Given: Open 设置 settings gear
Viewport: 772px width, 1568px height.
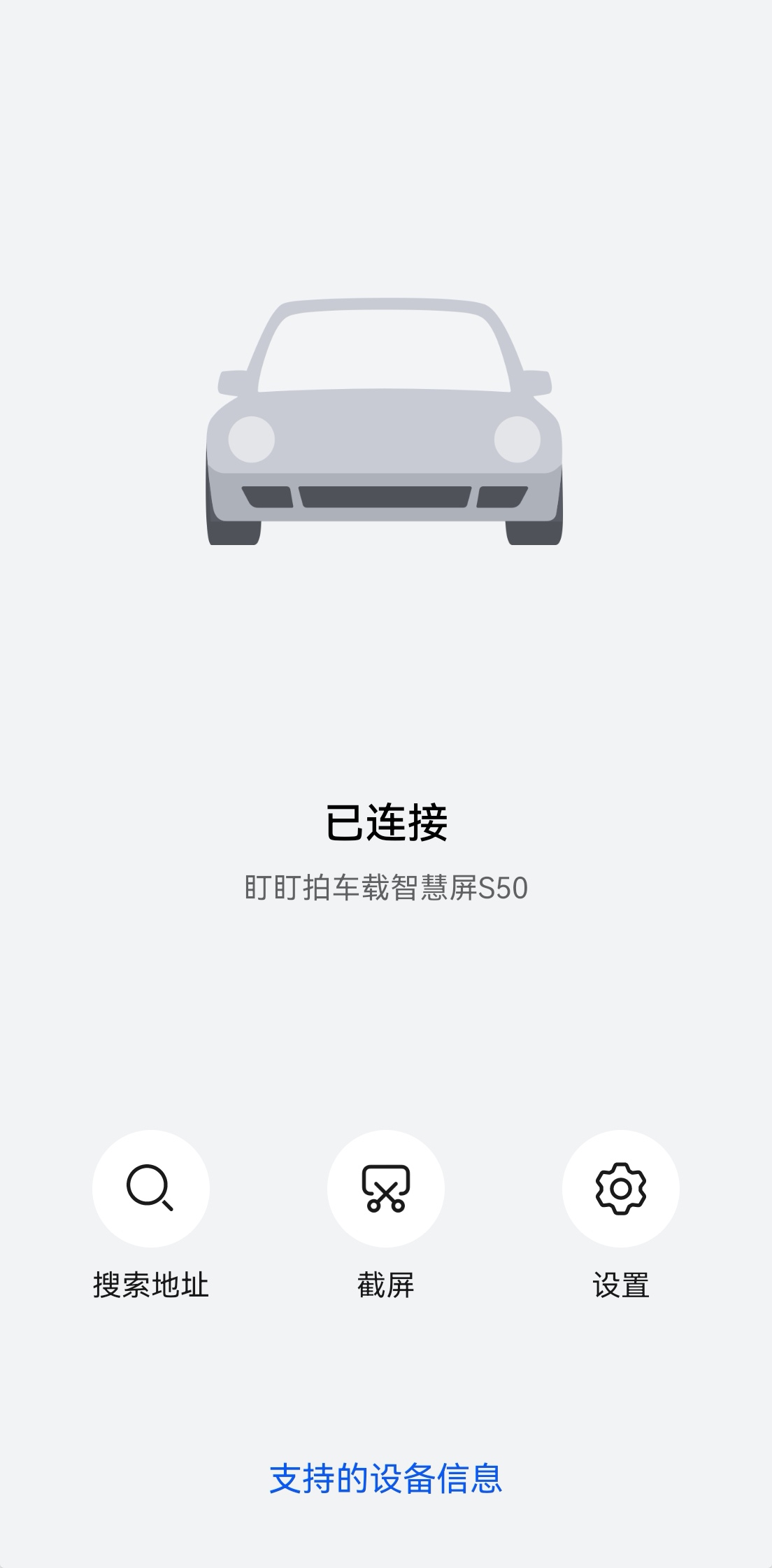Looking at the screenshot, I should [x=620, y=1188].
